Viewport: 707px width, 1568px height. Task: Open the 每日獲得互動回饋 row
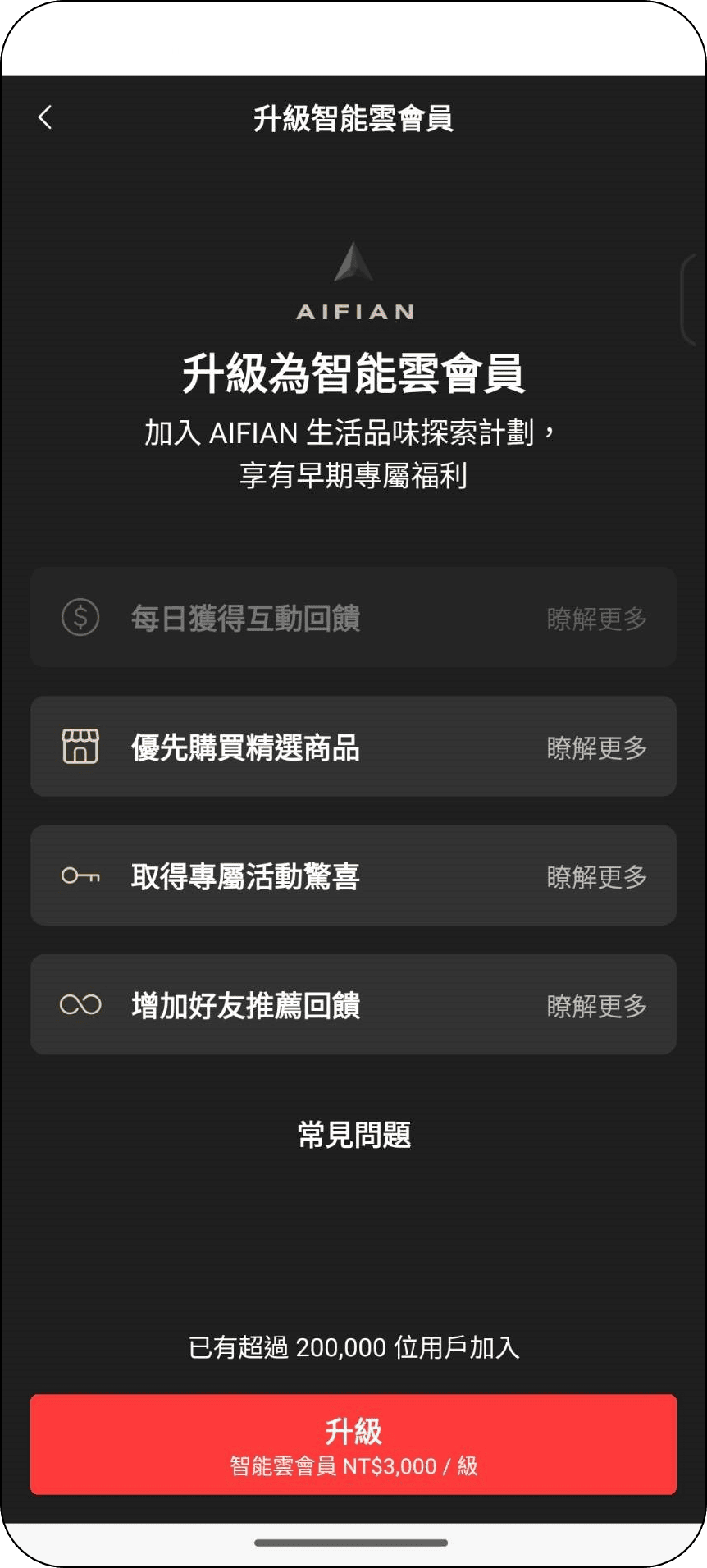coord(353,618)
